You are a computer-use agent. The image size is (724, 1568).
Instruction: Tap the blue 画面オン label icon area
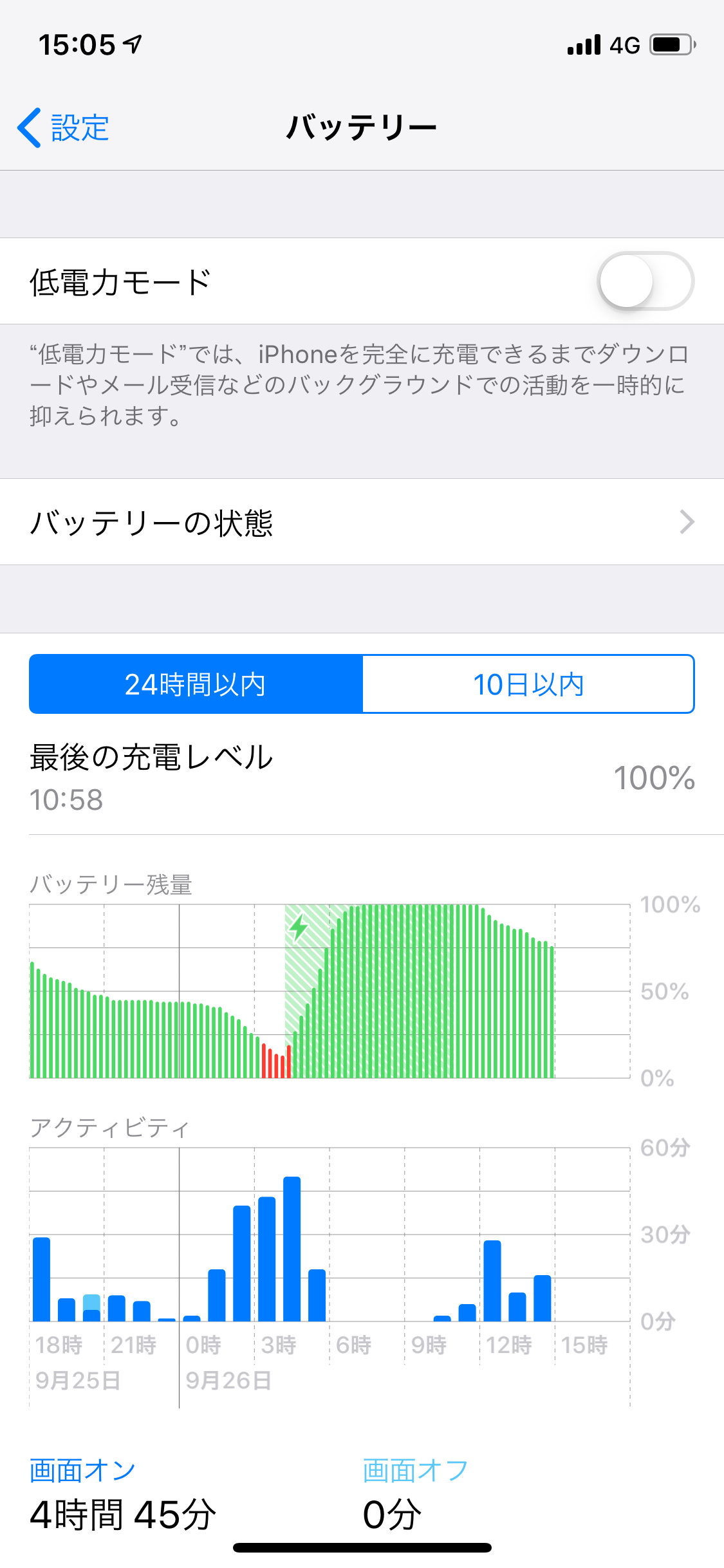tap(80, 1470)
